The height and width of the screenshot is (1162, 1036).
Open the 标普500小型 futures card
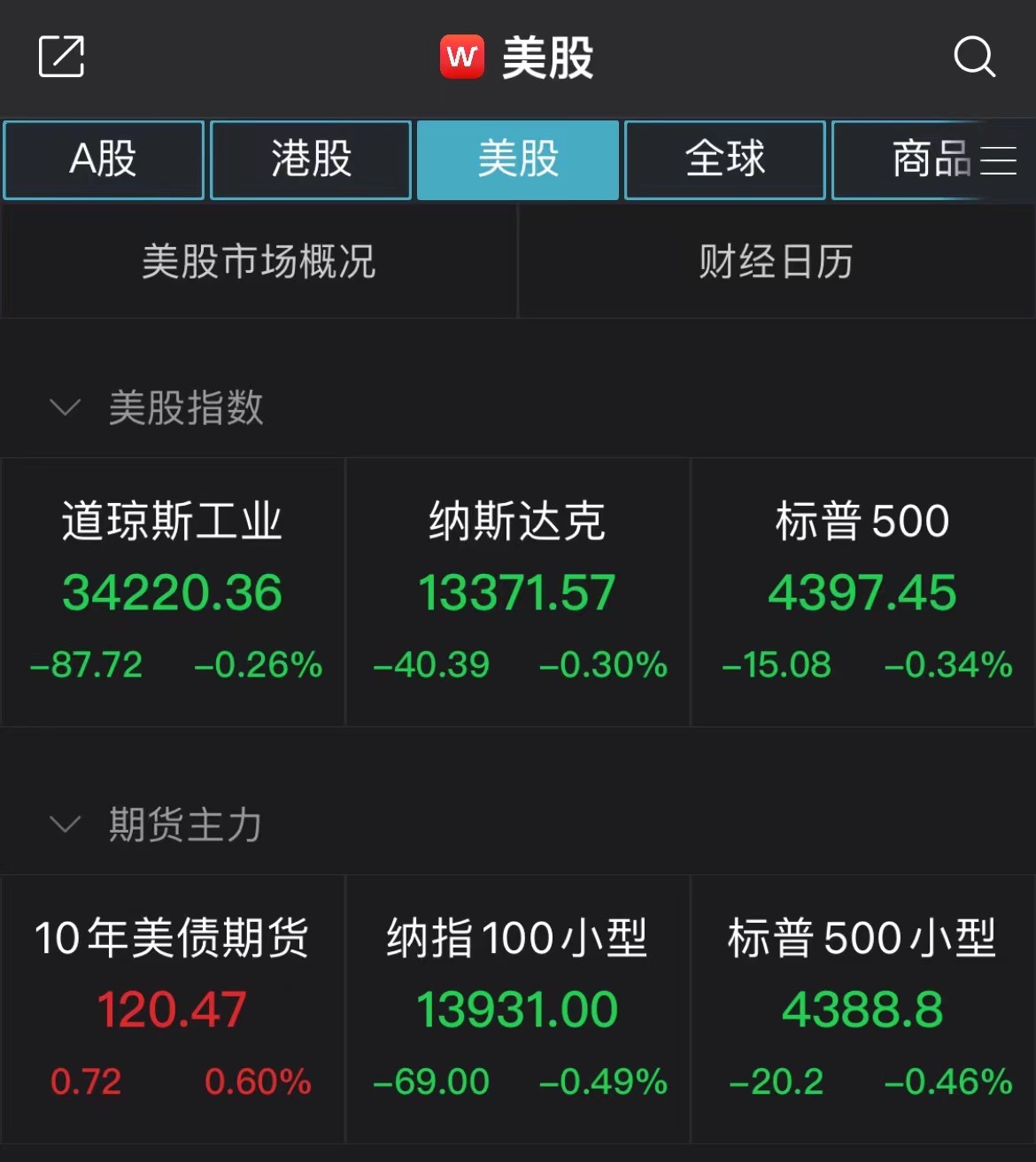tap(863, 1009)
